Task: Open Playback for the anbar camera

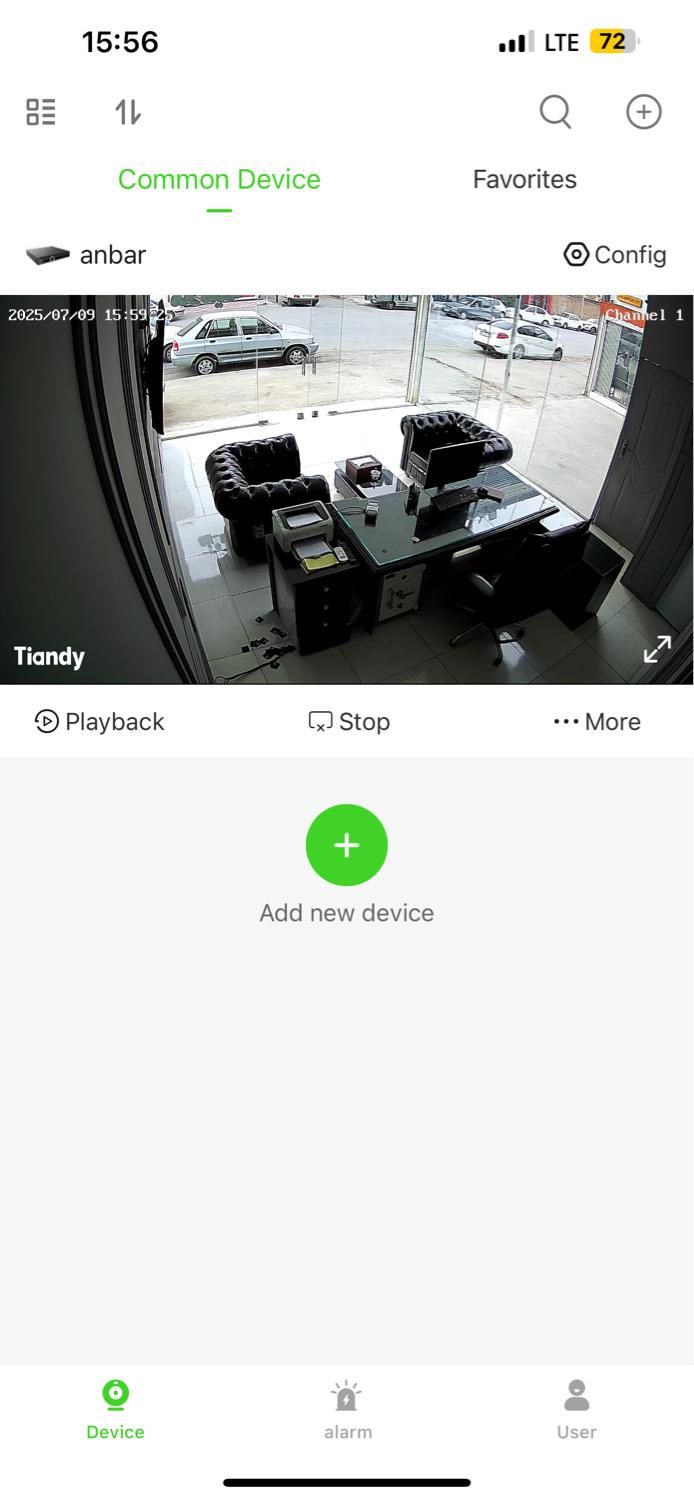Action: point(99,722)
